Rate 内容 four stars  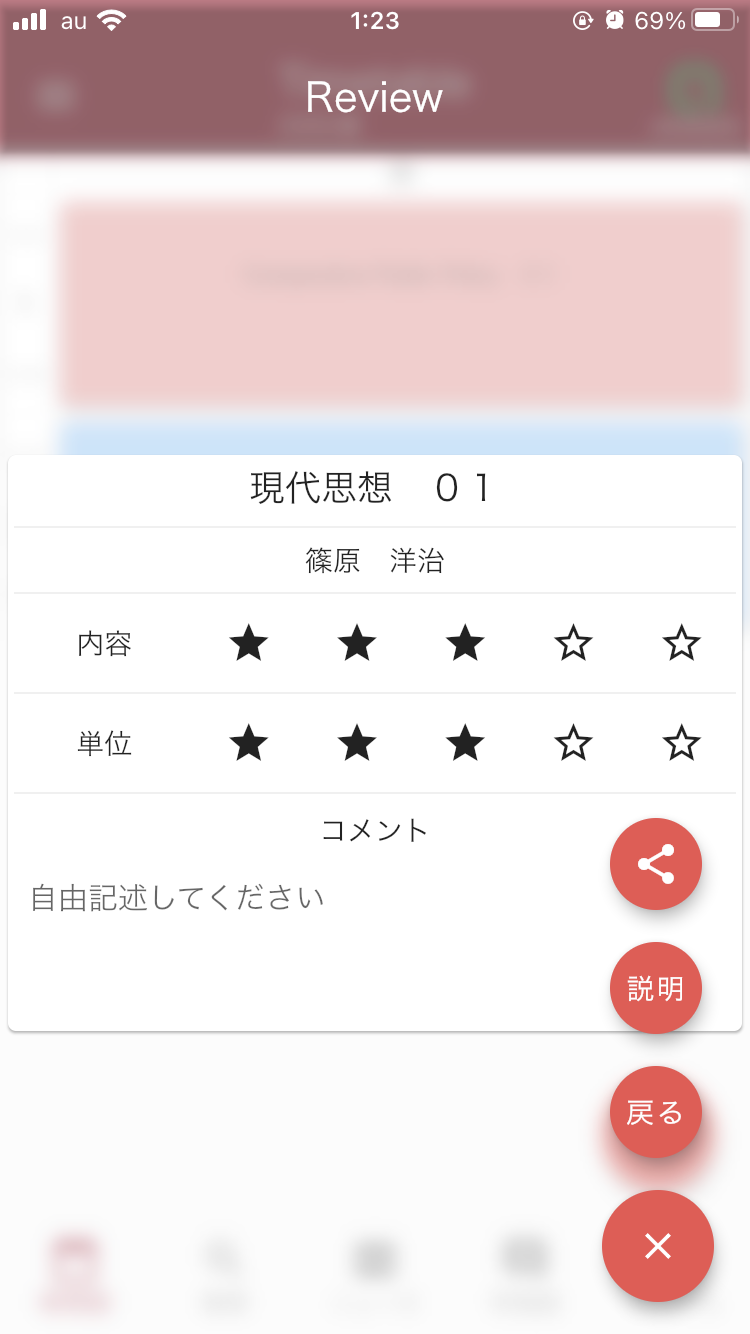573,643
